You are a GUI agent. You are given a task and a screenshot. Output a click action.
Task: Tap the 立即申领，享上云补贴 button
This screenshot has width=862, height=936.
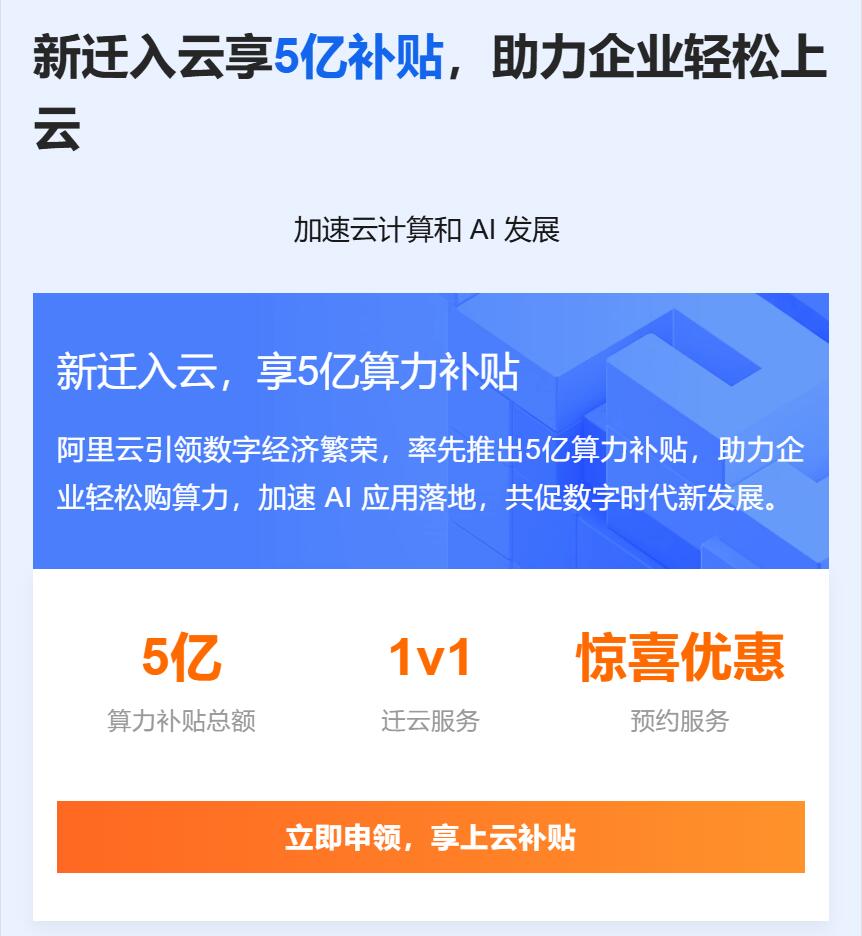(x=430, y=837)
